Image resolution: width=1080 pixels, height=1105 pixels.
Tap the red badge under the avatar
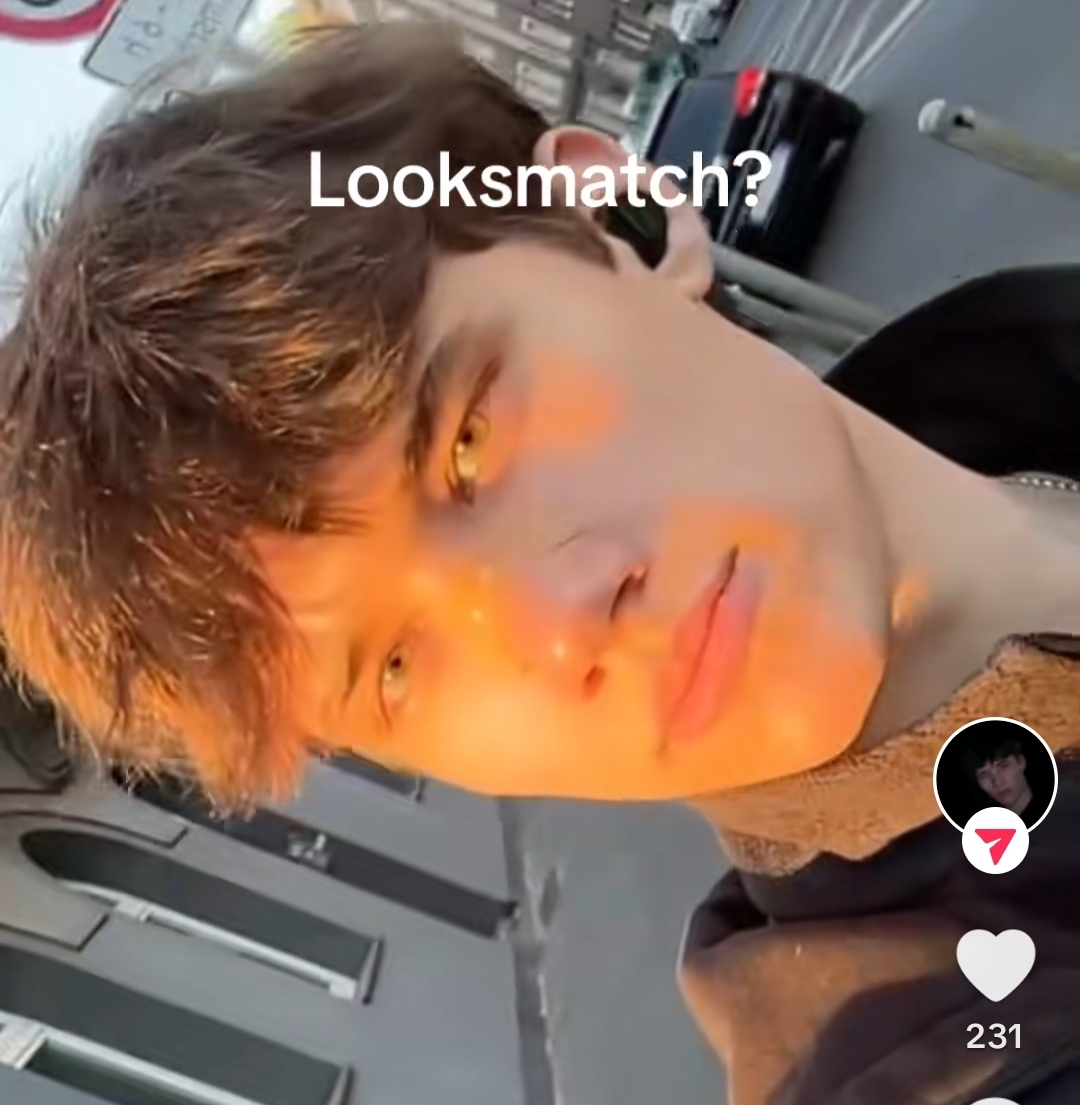tap(995, 847)
